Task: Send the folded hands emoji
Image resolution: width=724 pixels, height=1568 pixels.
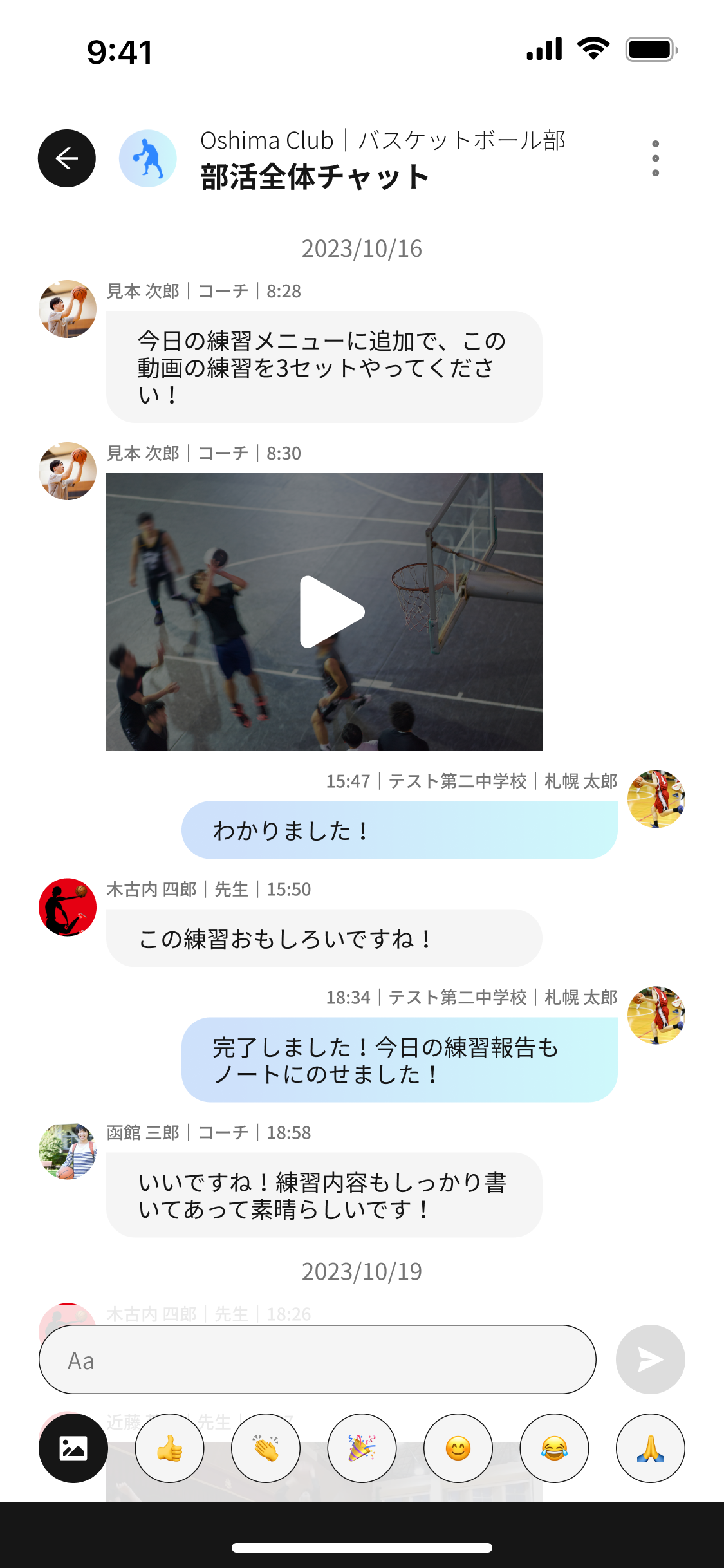Action: click(650, 1448)
